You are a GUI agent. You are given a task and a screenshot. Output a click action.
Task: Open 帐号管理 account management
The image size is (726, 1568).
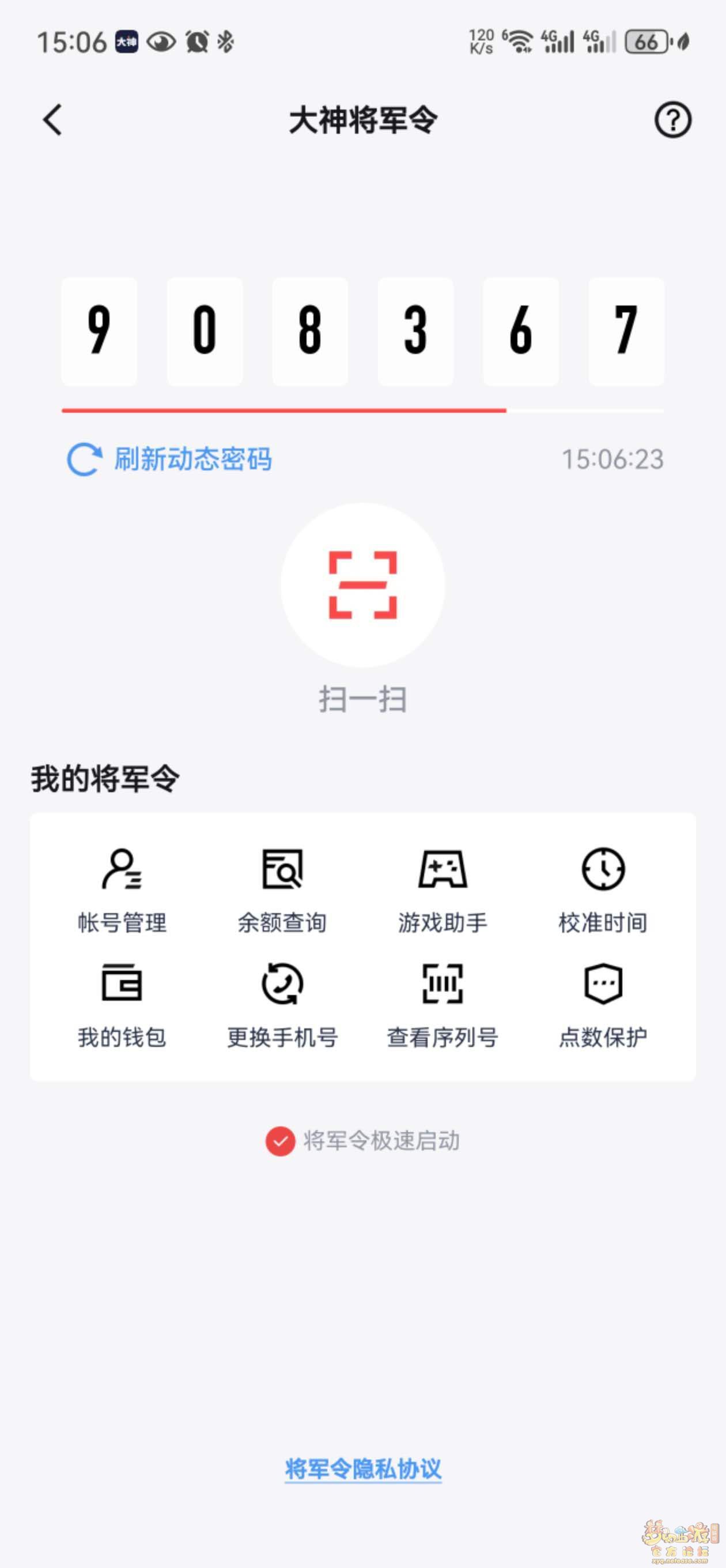coord(122,889)
